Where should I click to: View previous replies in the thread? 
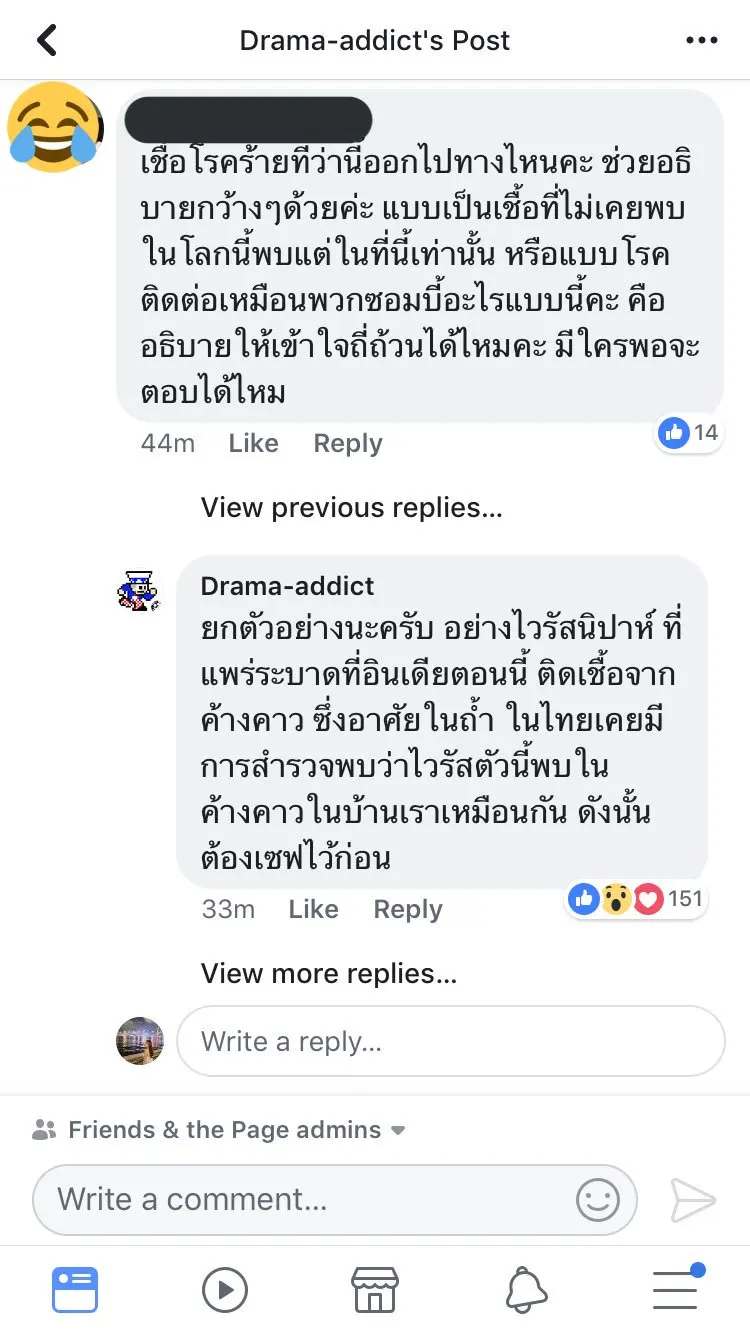[x=351, y=508]
